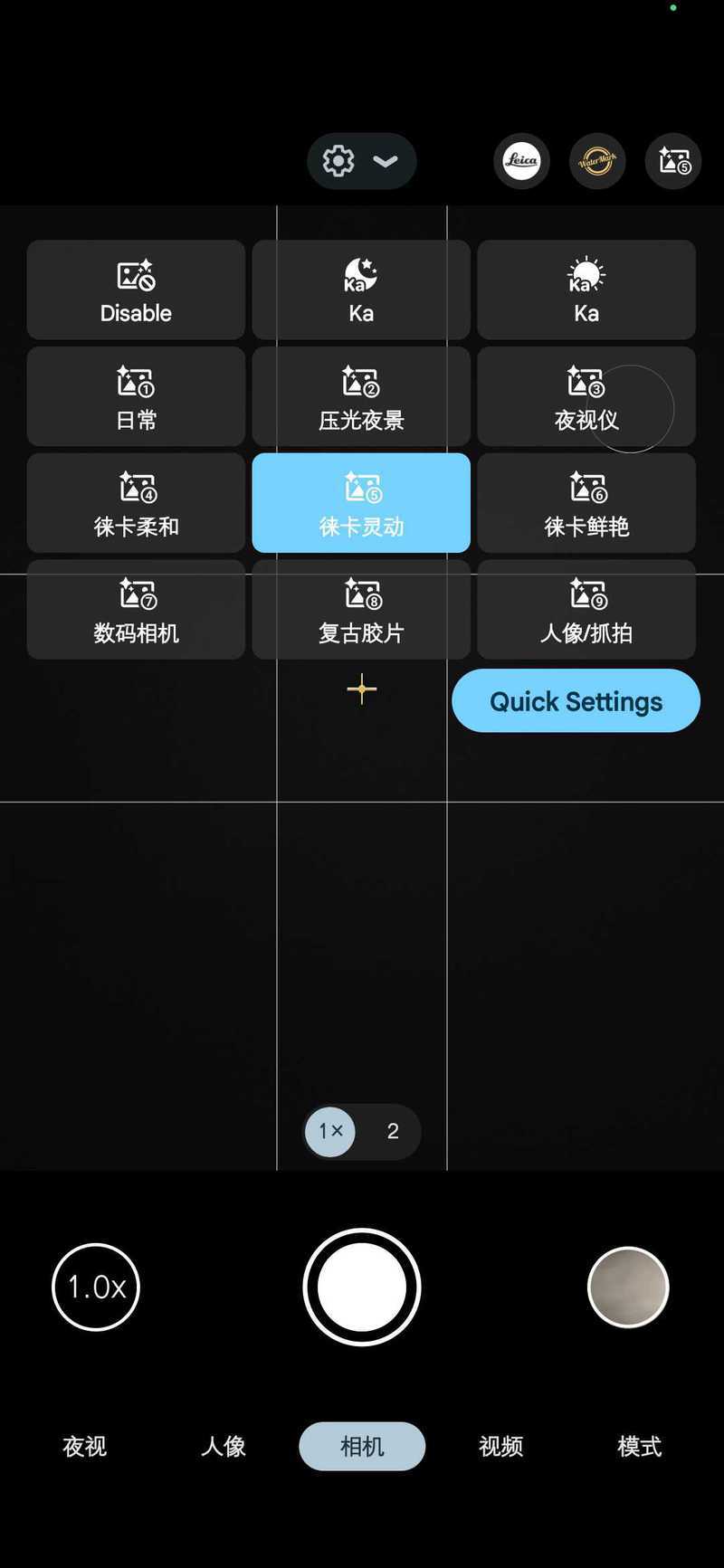Open the settings gear dropdown

point(361,161)
